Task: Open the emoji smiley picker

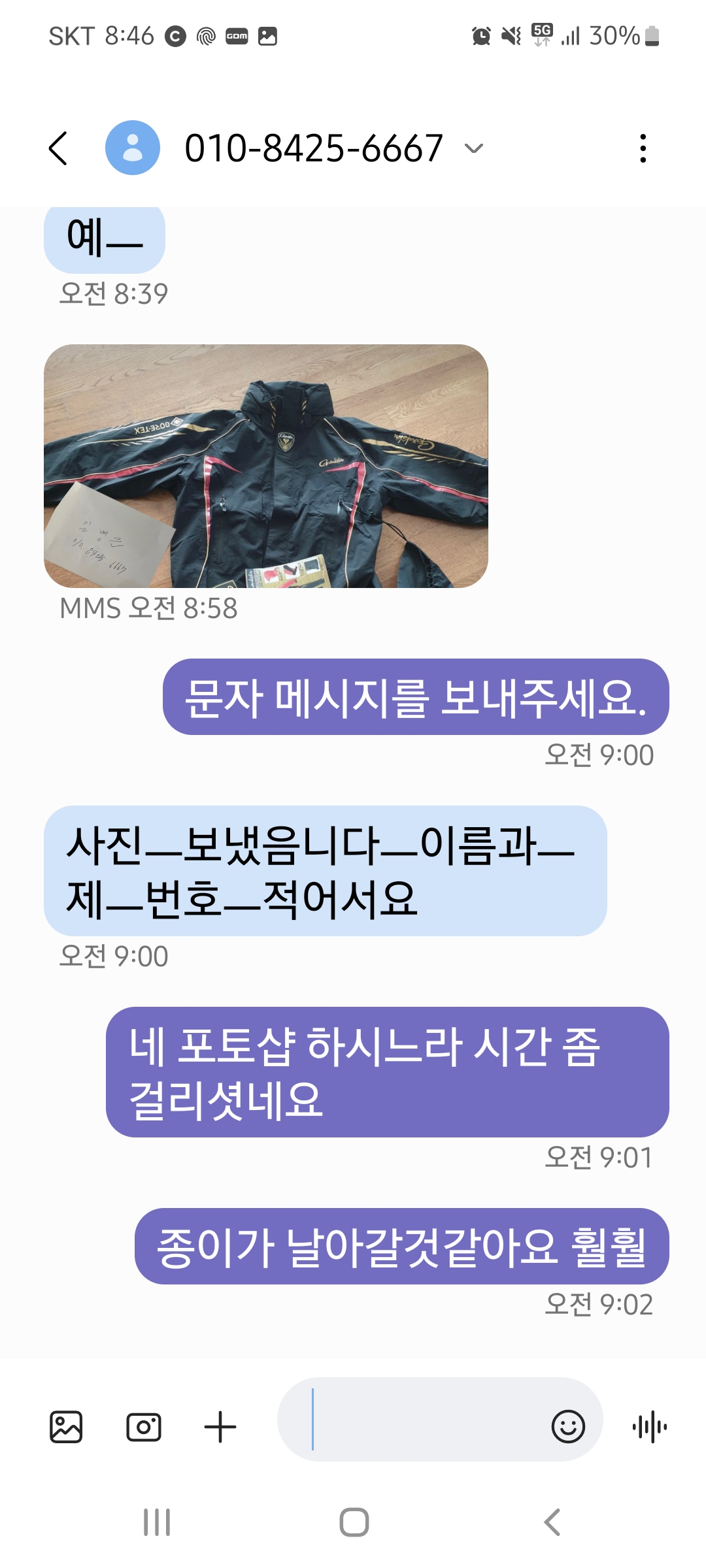Action: click(568, 1426)
